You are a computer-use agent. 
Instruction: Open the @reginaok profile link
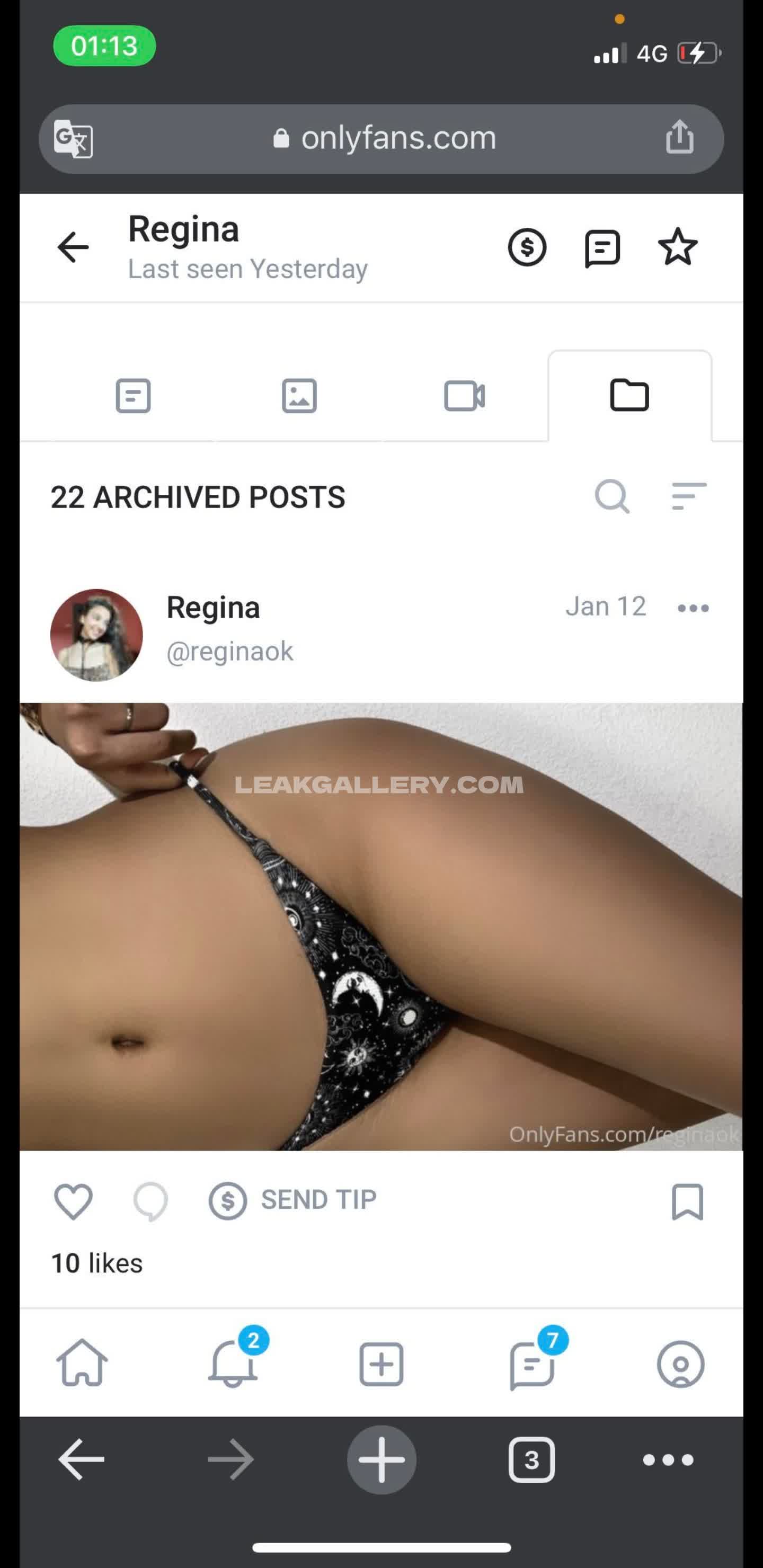[x=229, y=652]
